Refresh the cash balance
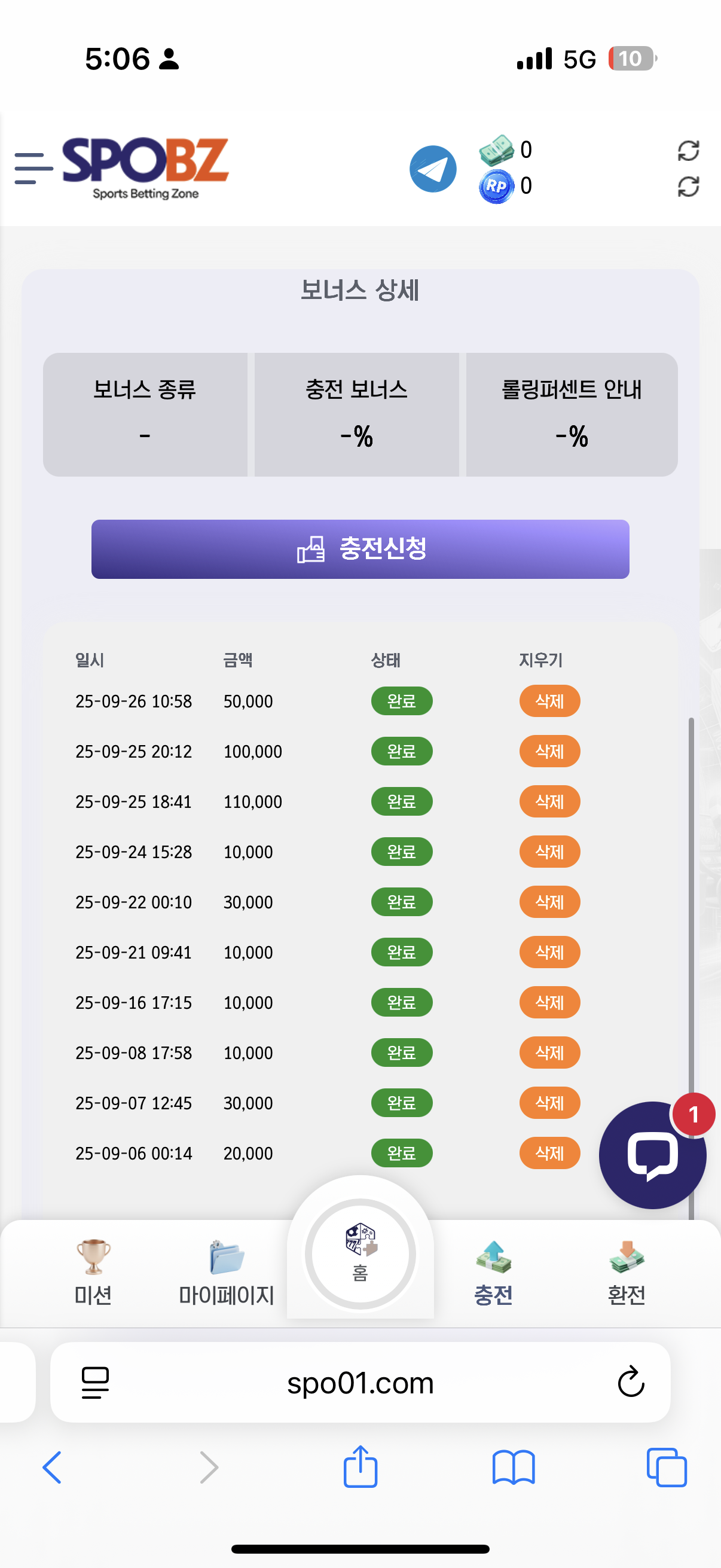 coord(688,150)
